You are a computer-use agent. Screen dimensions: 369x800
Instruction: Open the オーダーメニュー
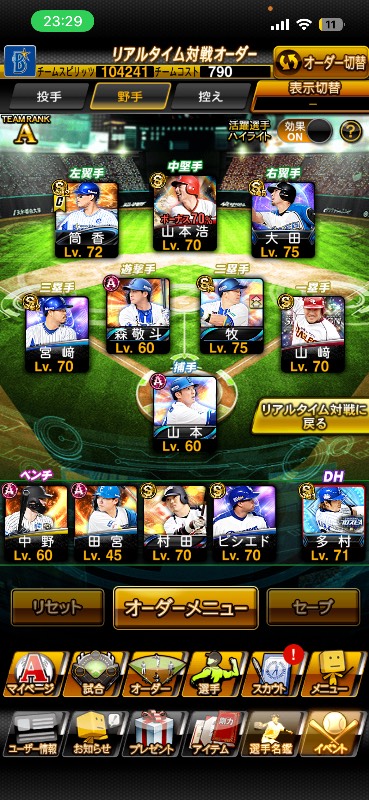185,608
